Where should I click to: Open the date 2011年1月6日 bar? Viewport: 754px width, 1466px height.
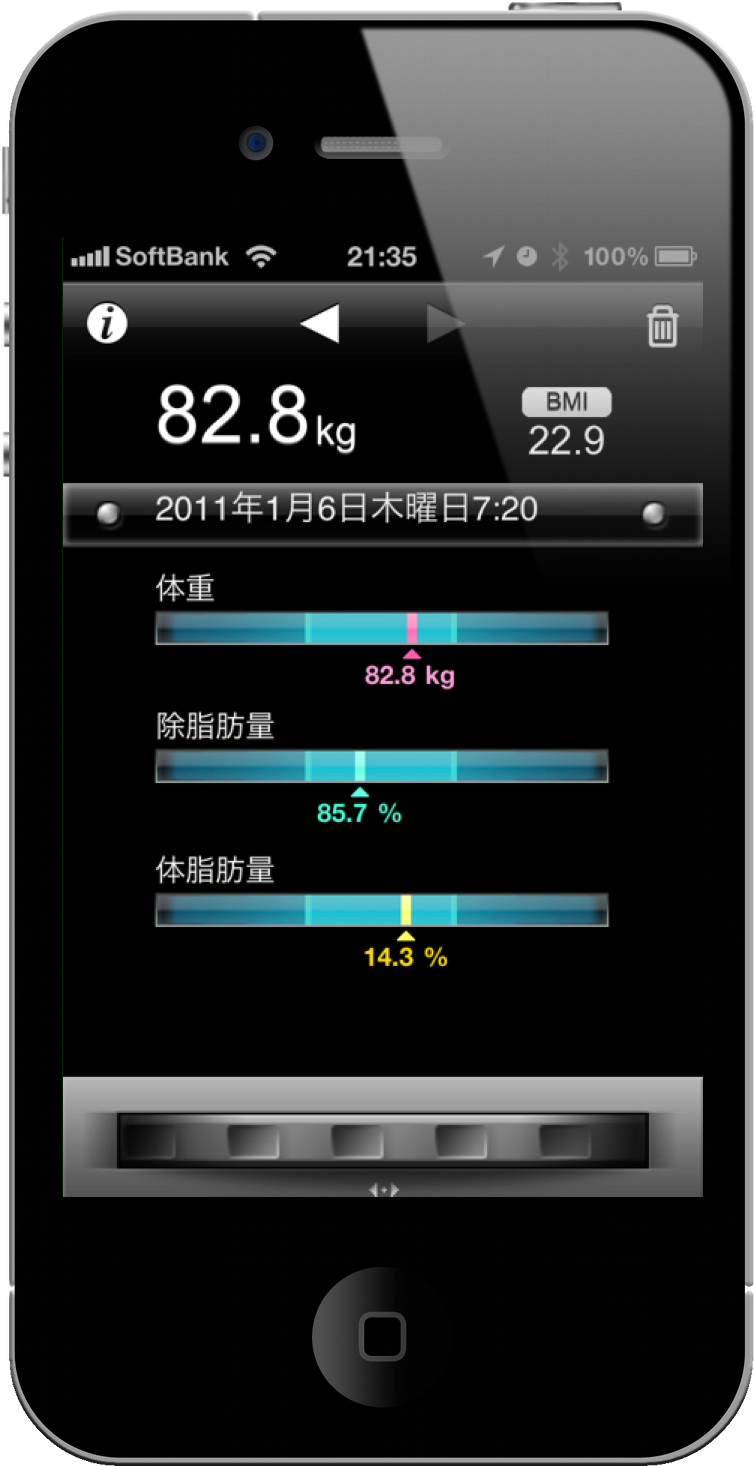click(x=382, y=511)
